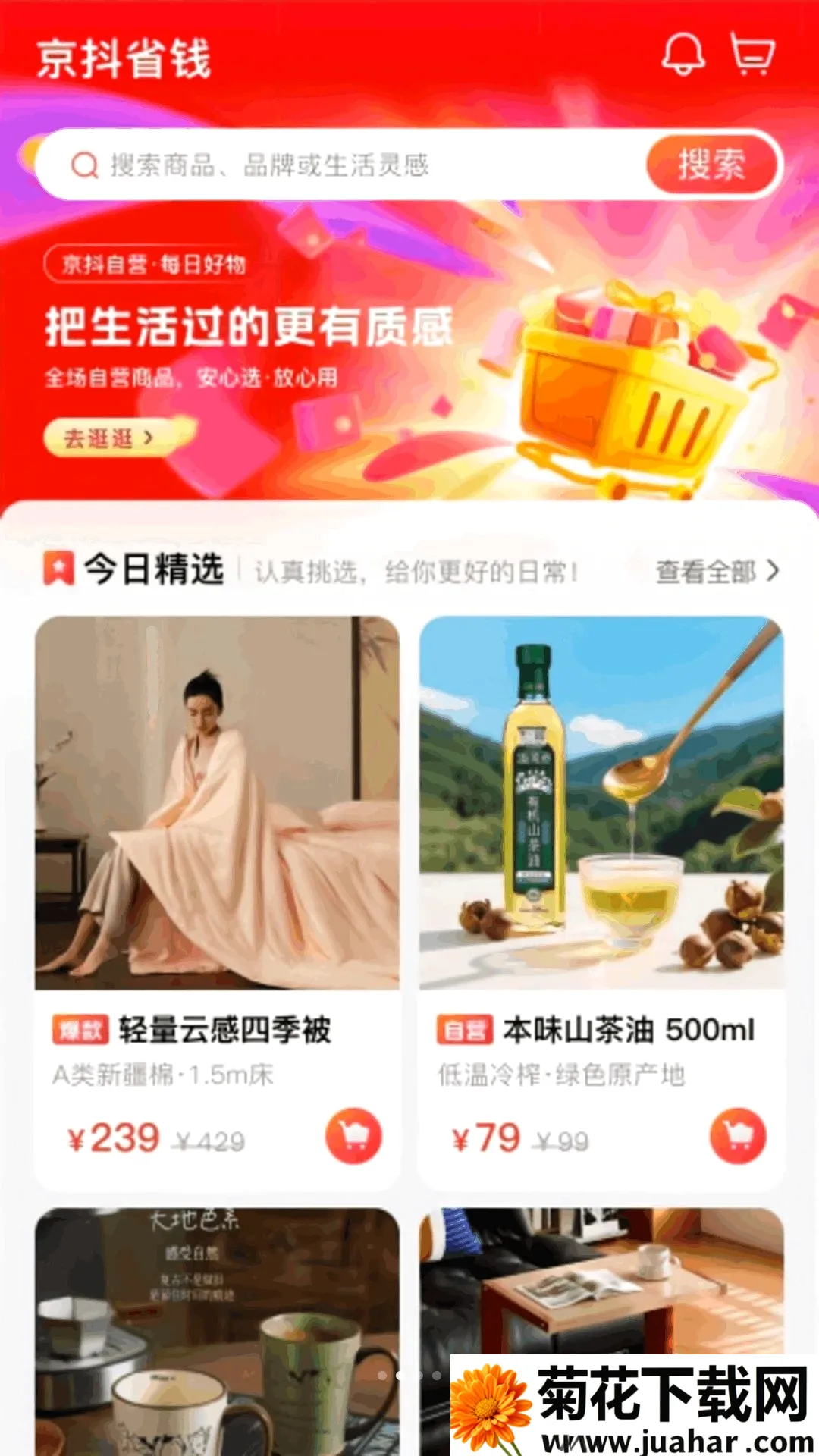Open the coffee table product card
Screen dimensions: 819x1456
point(601,1282)
